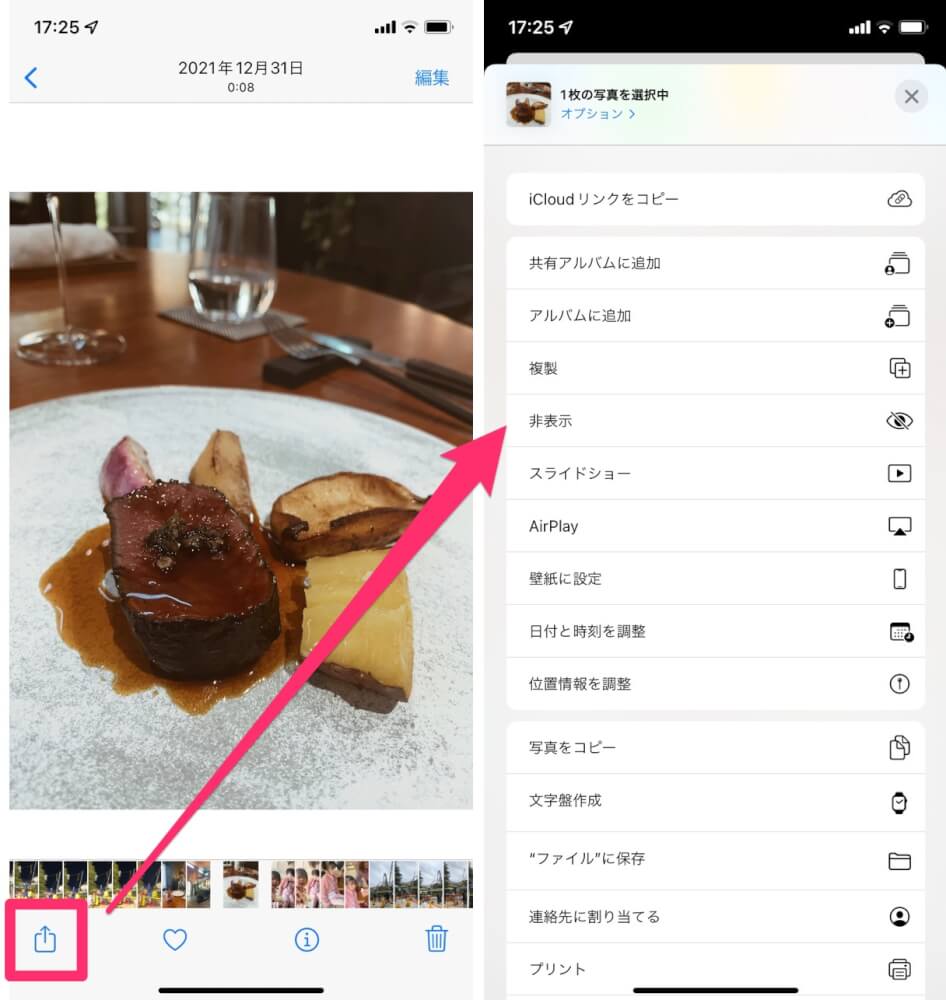Select iCloudリンクをコピー
The height and width of the screenshot is (1000, 946).
click(x=715, y=199)
